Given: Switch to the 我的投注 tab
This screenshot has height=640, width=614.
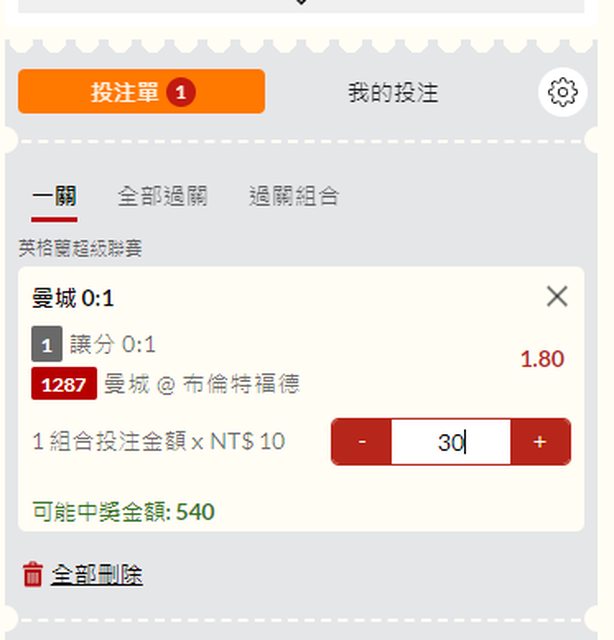Looking at the screenshot, I should [393, 93].
